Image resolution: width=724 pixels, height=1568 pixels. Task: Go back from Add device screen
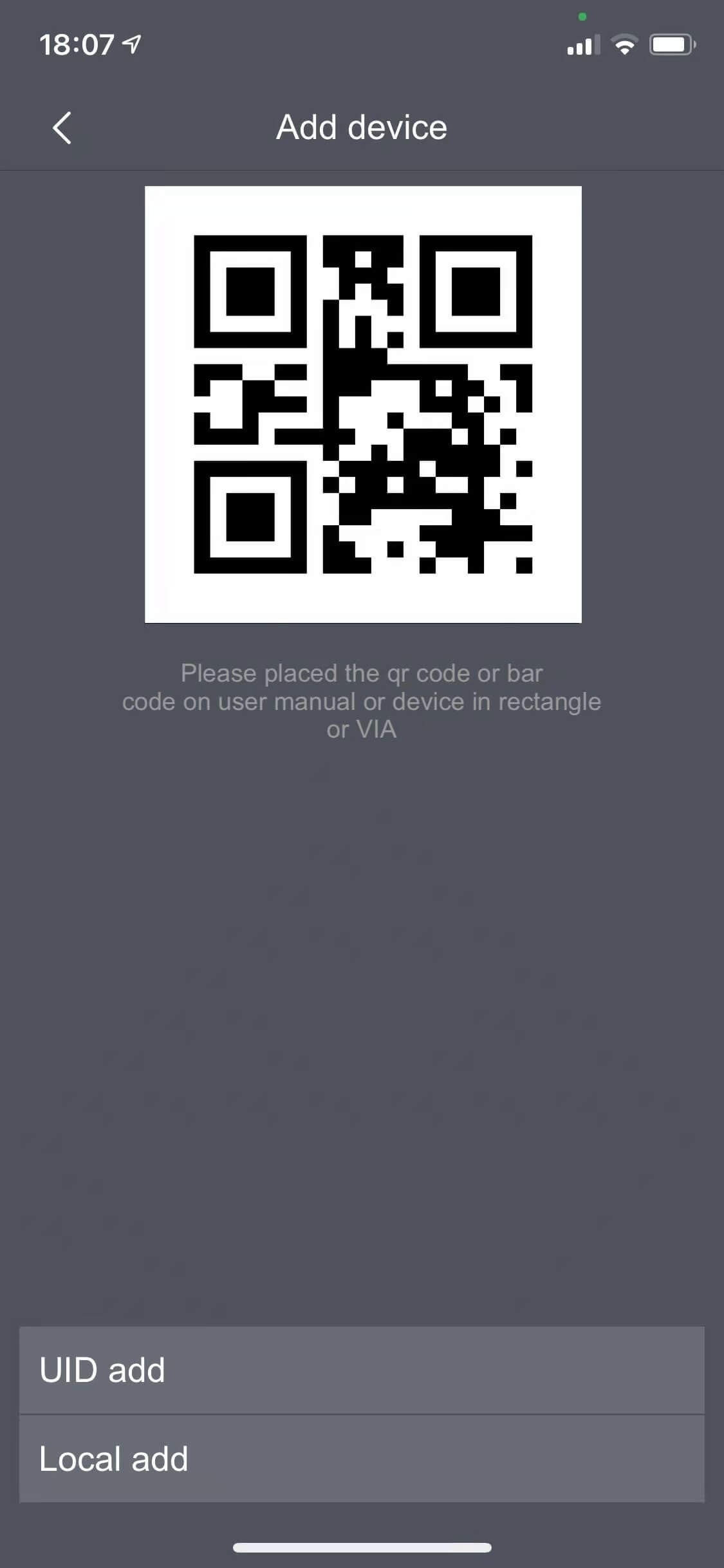62,127
